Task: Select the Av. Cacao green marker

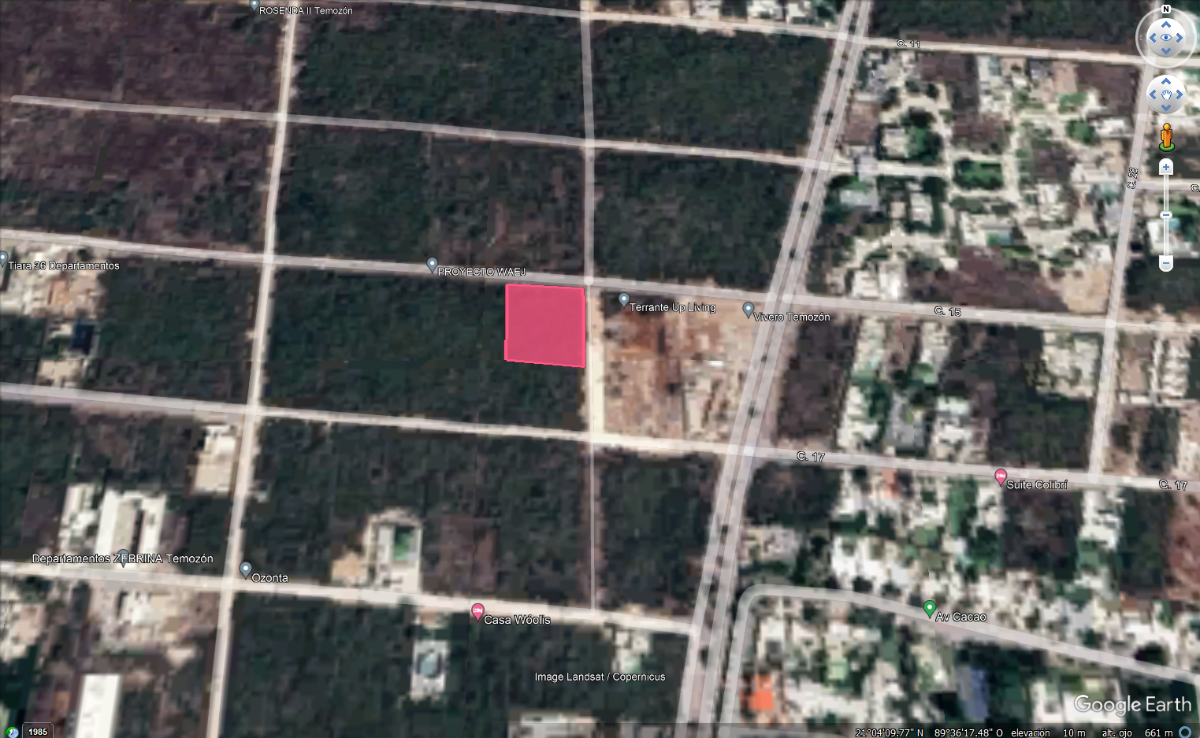Action: 929,608
